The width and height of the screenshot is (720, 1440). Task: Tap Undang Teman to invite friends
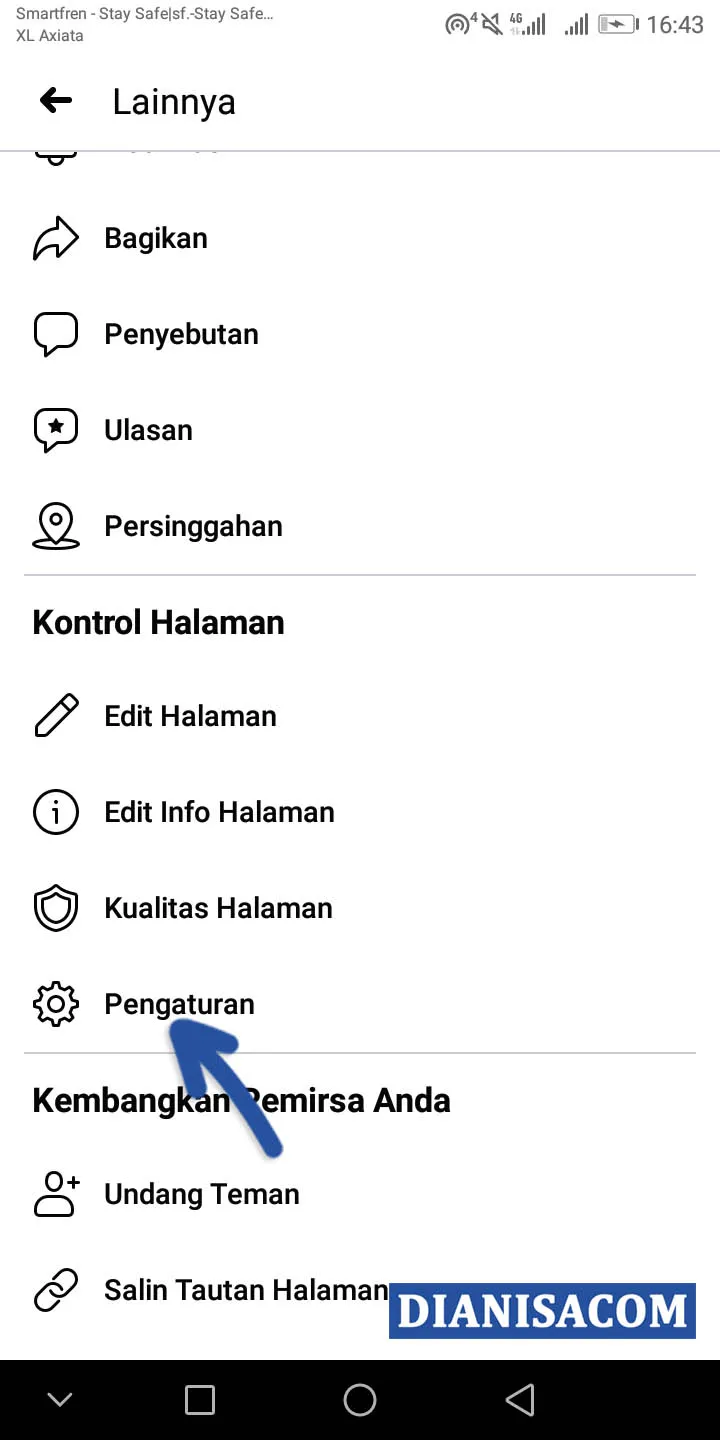(x=201, y=1193)
